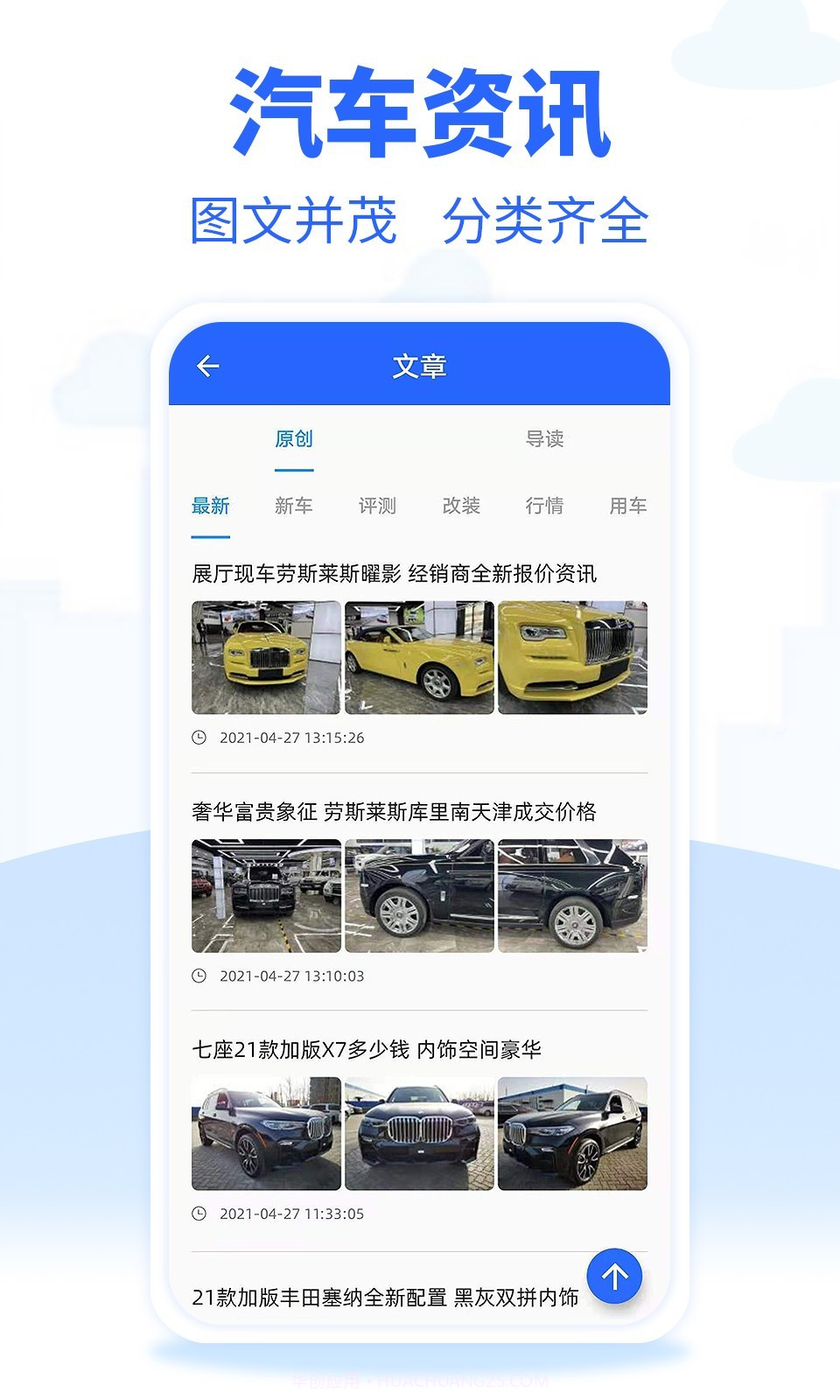The width and height of the screenshot is (840, 1400).
Task: Open the 行情 category
Action: [x=543, y=506]
